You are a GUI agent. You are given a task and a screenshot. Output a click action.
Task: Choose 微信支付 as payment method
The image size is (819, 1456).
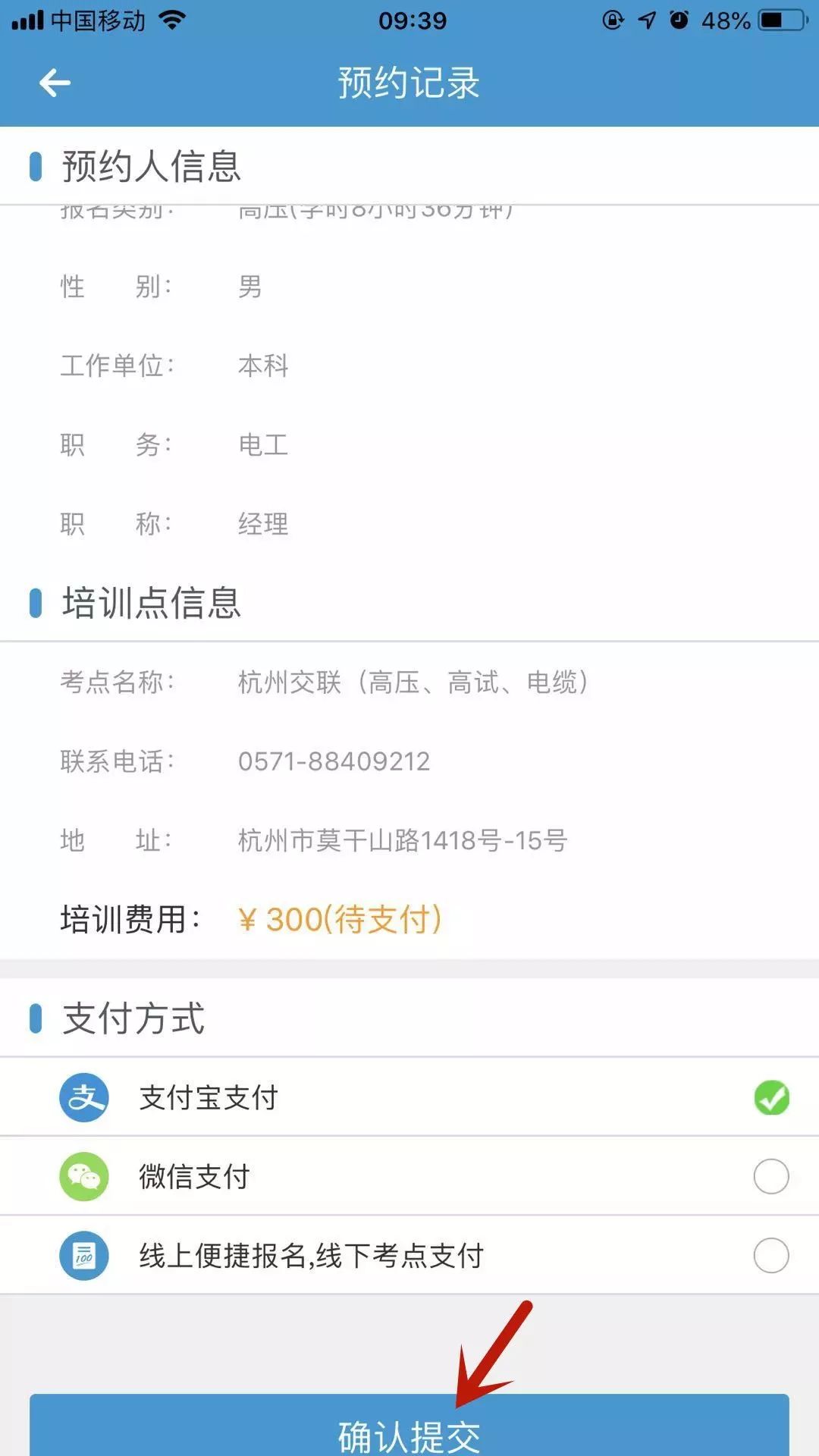(409, 1176)
